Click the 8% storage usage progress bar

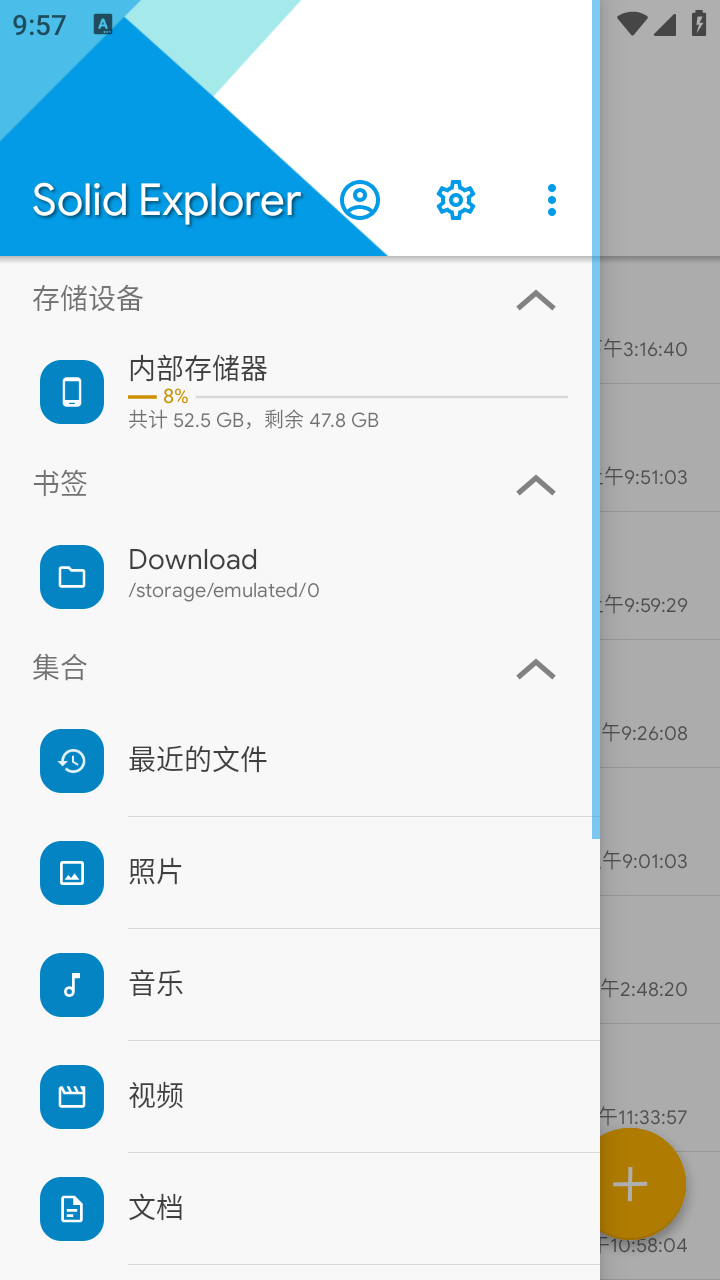350,396
